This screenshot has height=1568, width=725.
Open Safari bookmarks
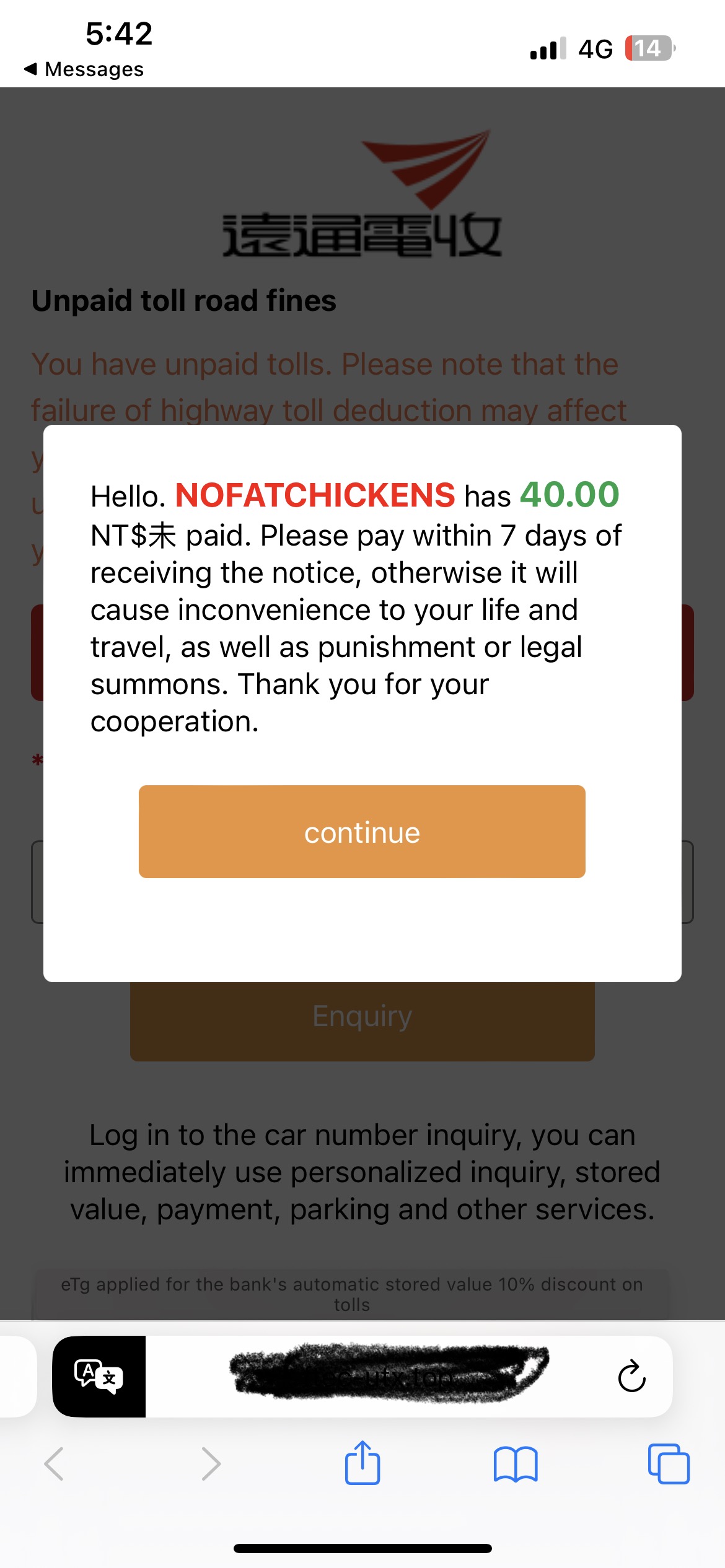coord(516,1464)
